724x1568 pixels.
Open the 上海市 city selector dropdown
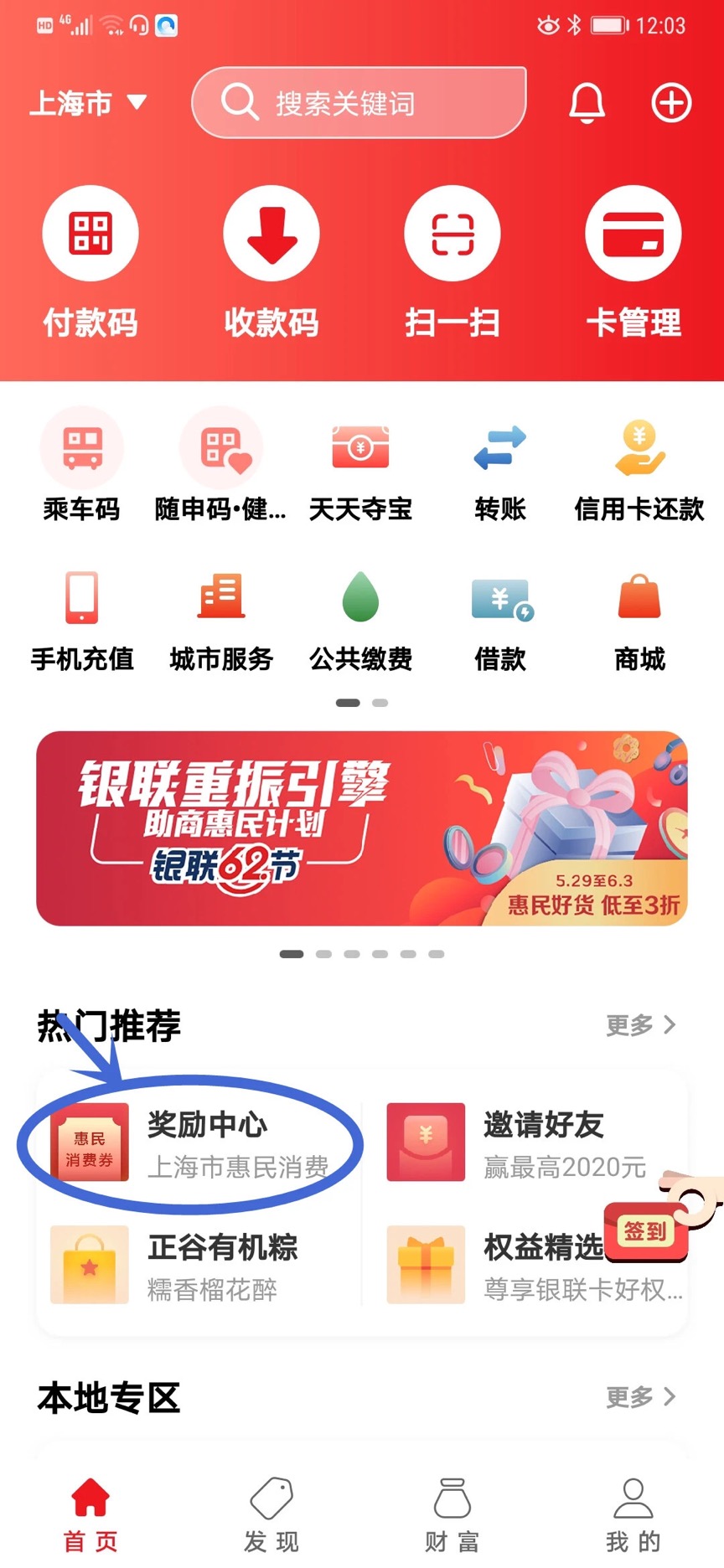click(88, 103)
